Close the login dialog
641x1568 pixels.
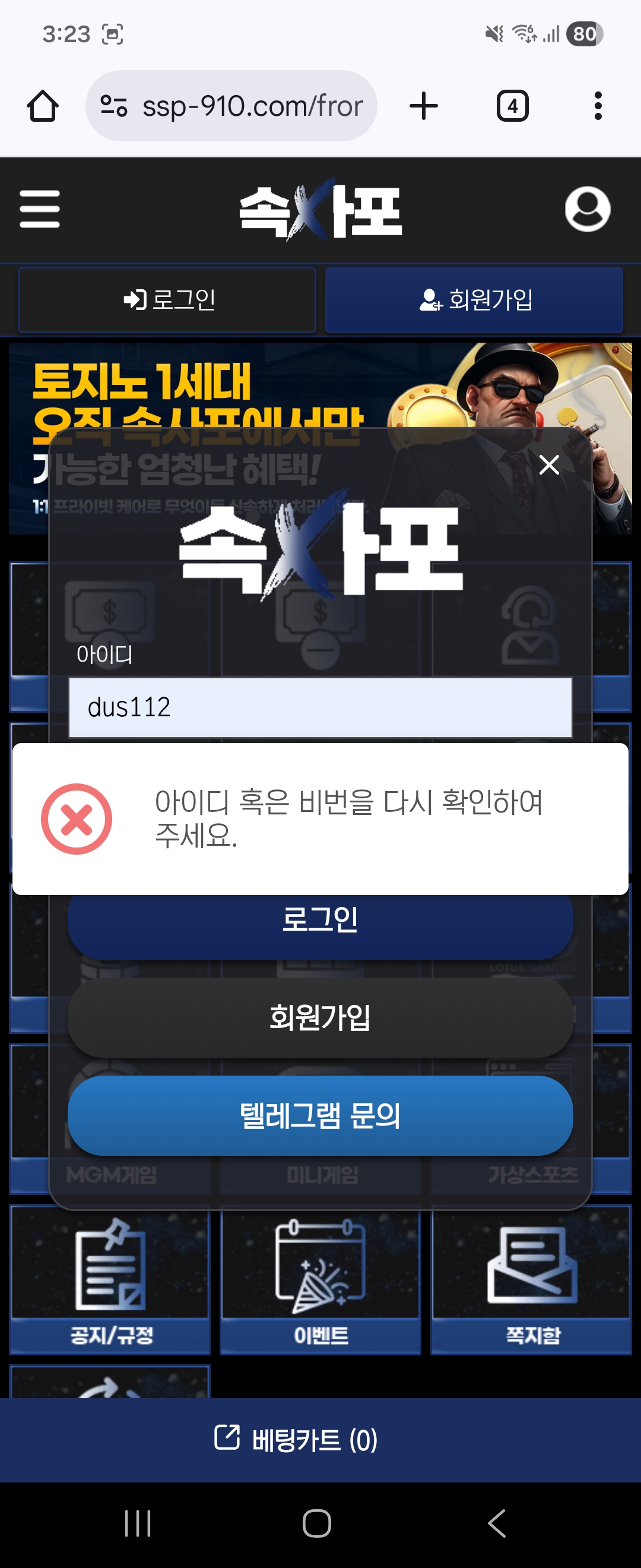pyautogui.click(x=548, y=464)
